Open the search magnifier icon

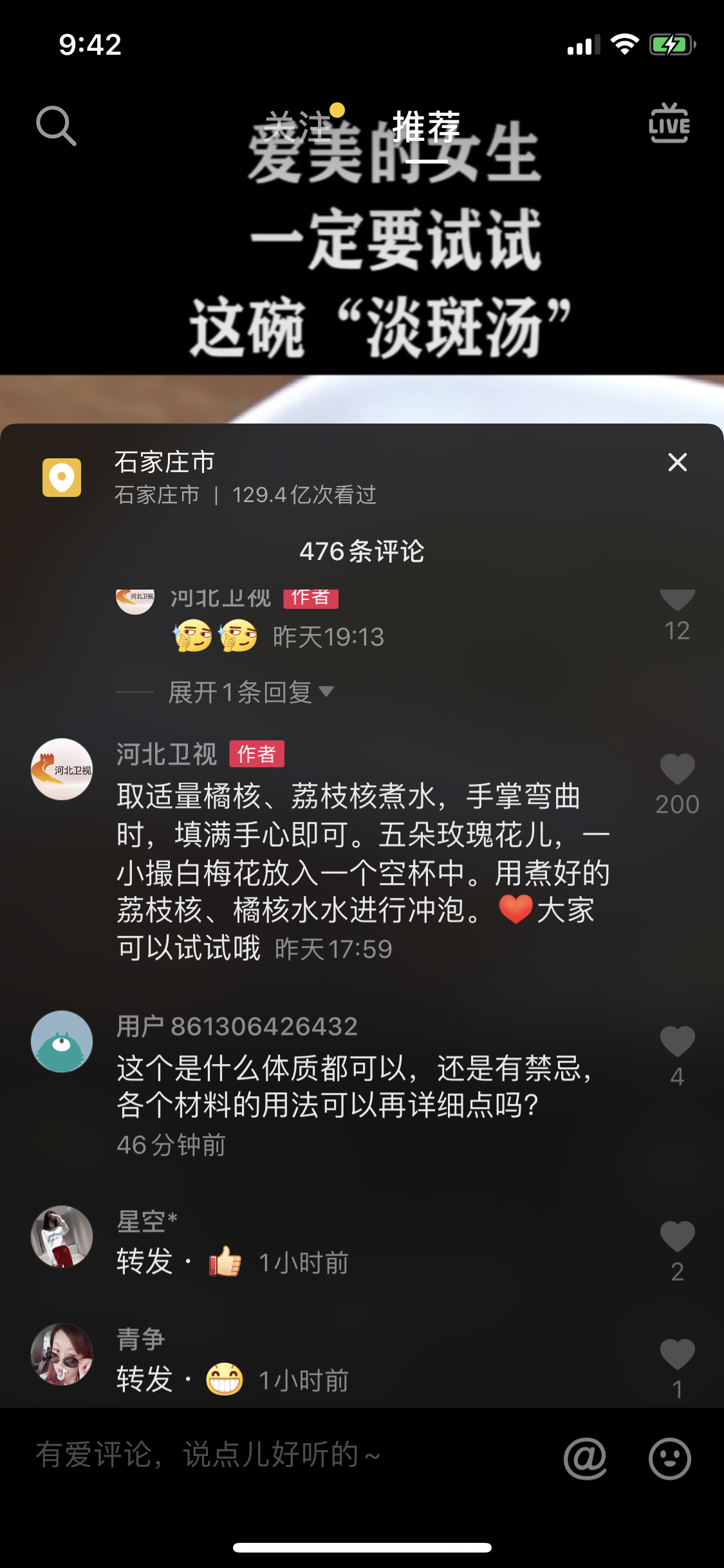tap(57, 126)
